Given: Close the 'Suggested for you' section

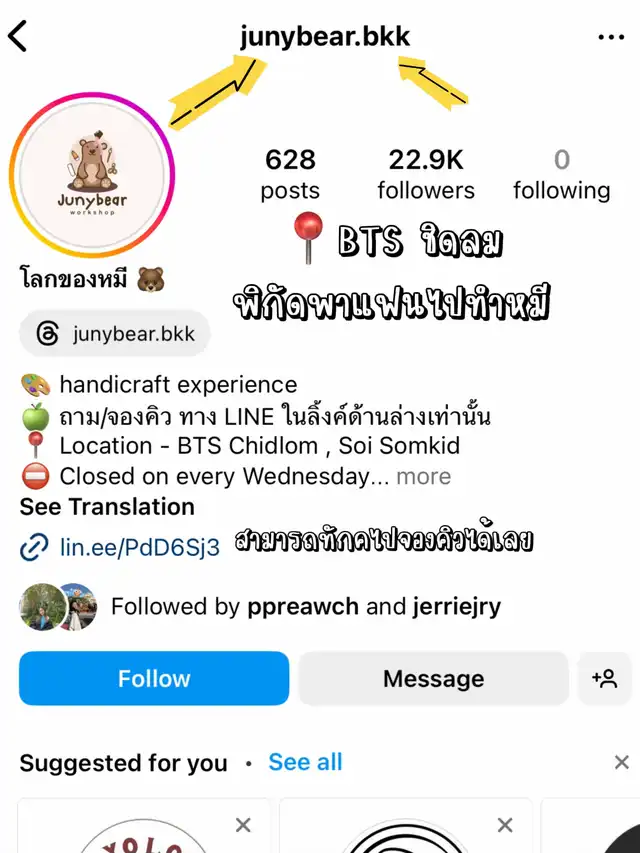Looking at the screenshot, I should tap(621, 763).
